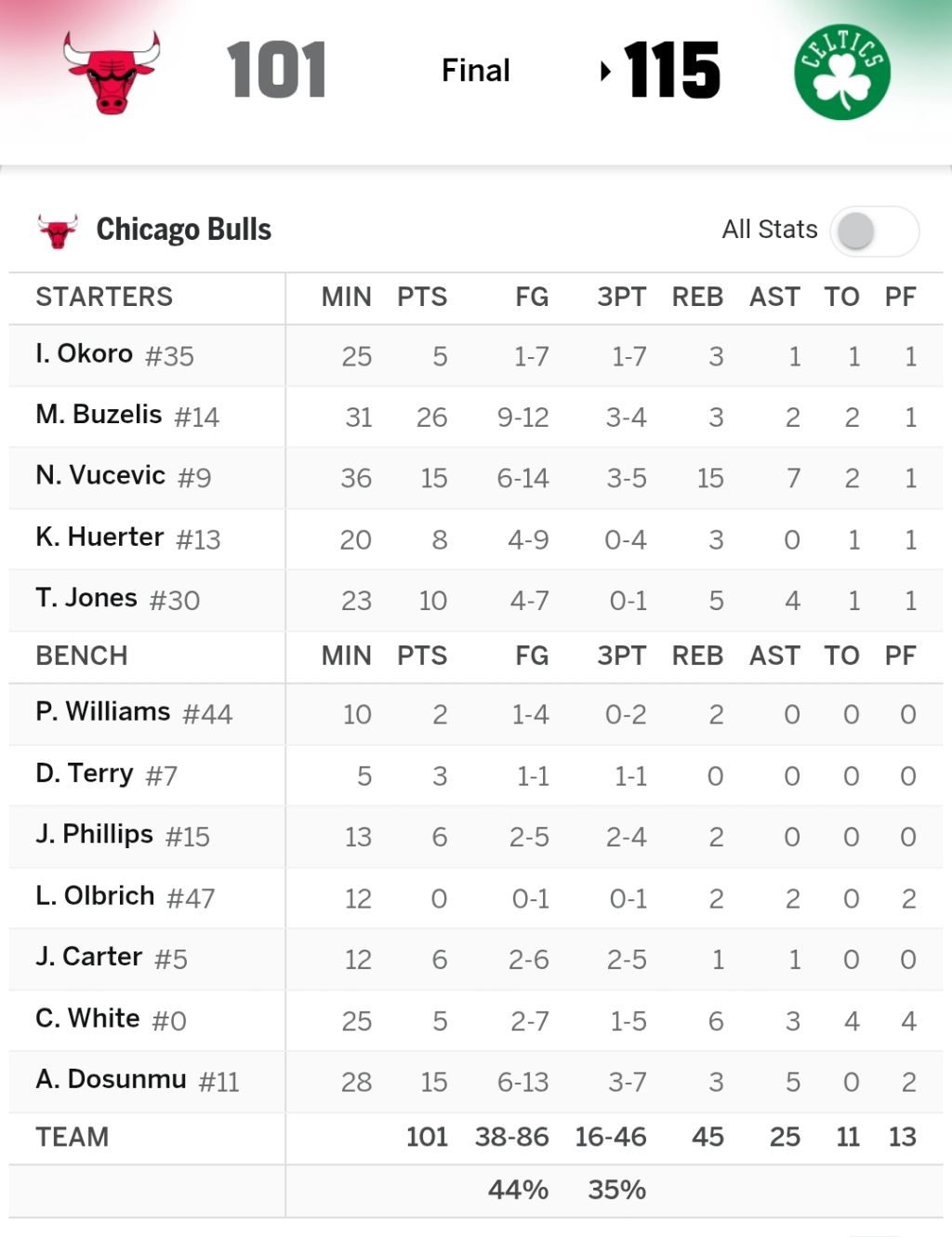Open M. Buzelis player profile
This screenshot has height=1237, width=952.
[99, 415]
